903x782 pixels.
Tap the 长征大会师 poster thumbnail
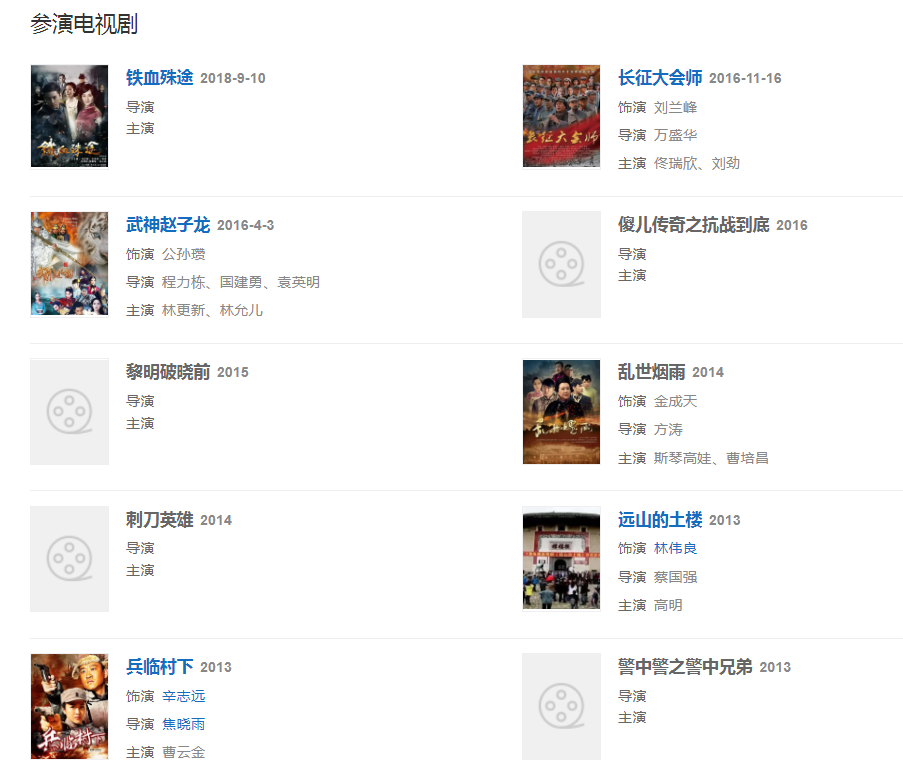point(561,116)
